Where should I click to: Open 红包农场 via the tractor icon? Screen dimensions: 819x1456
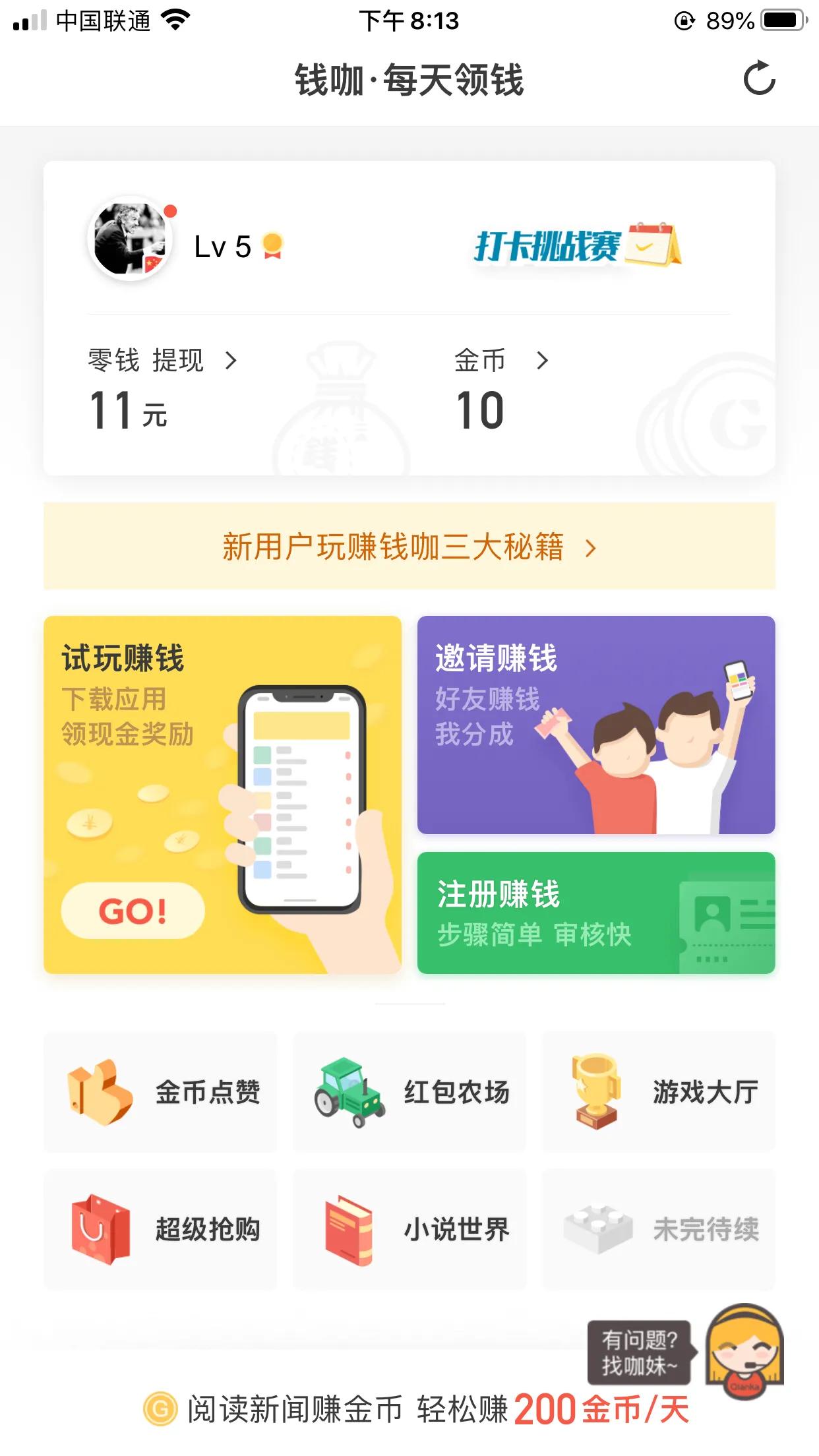pyautogui.click(x=349, y=1091)
